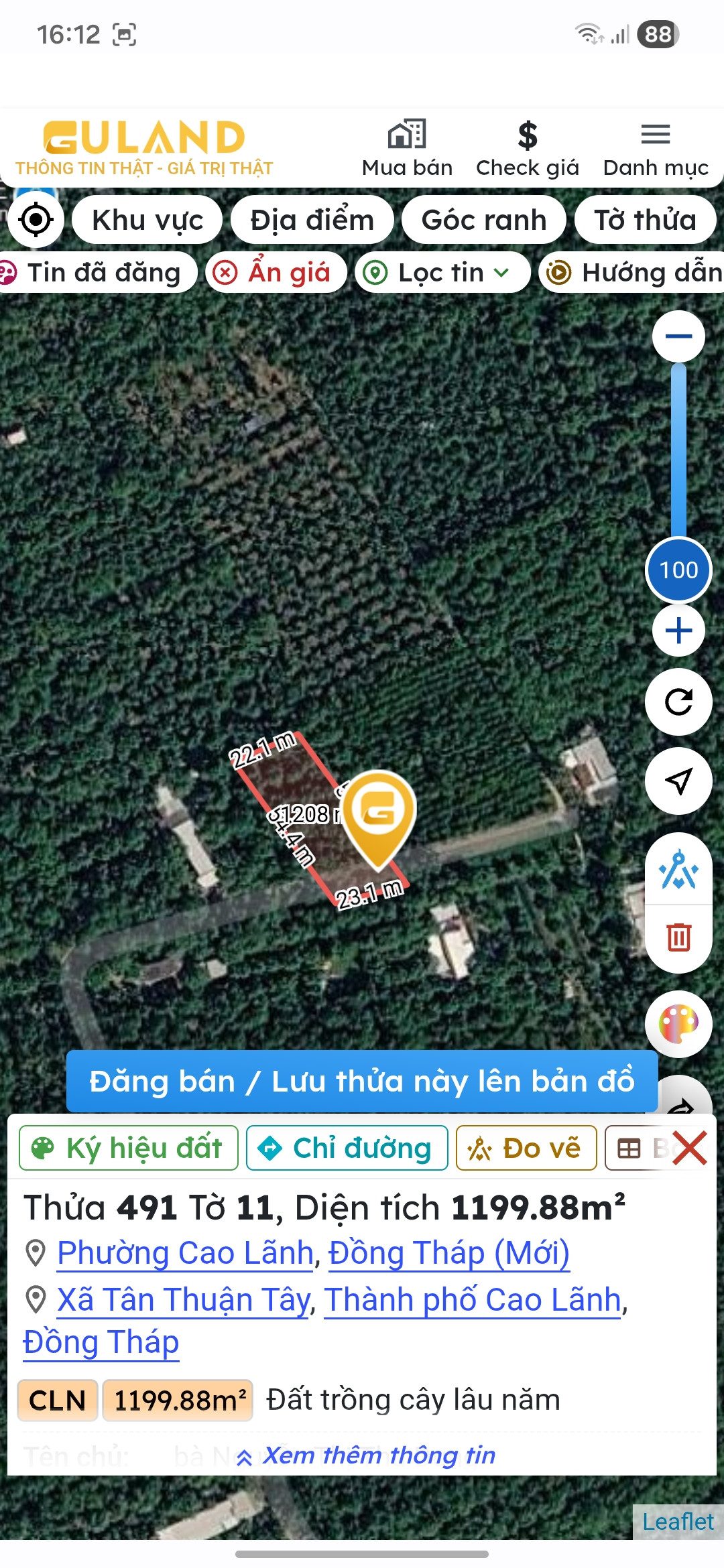The height and width of the screenshot is (1568, 724).
Task: Open Địa điểm place search
Action: point(312,220)
